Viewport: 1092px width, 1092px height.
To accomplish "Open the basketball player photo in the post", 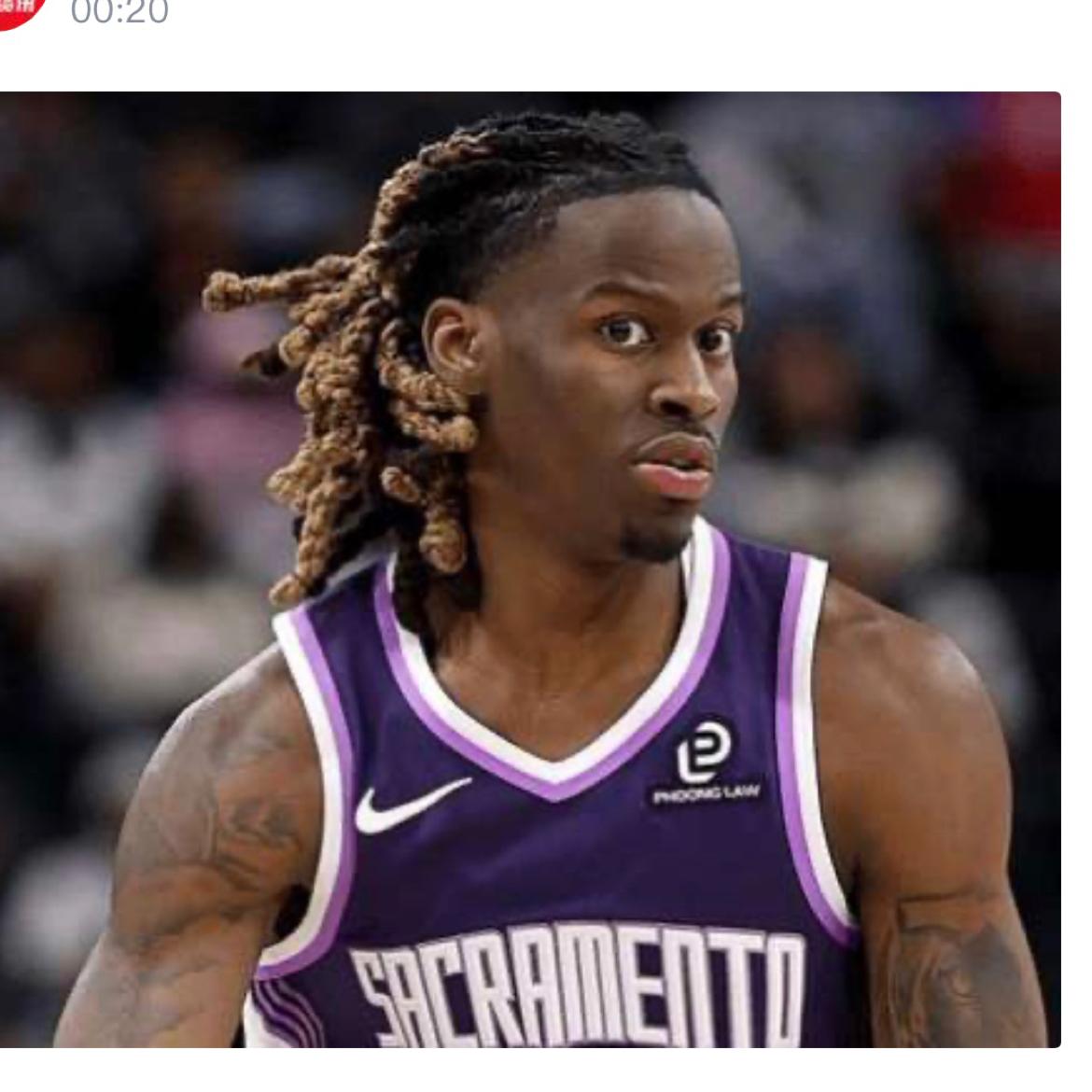I will (529, 569).
